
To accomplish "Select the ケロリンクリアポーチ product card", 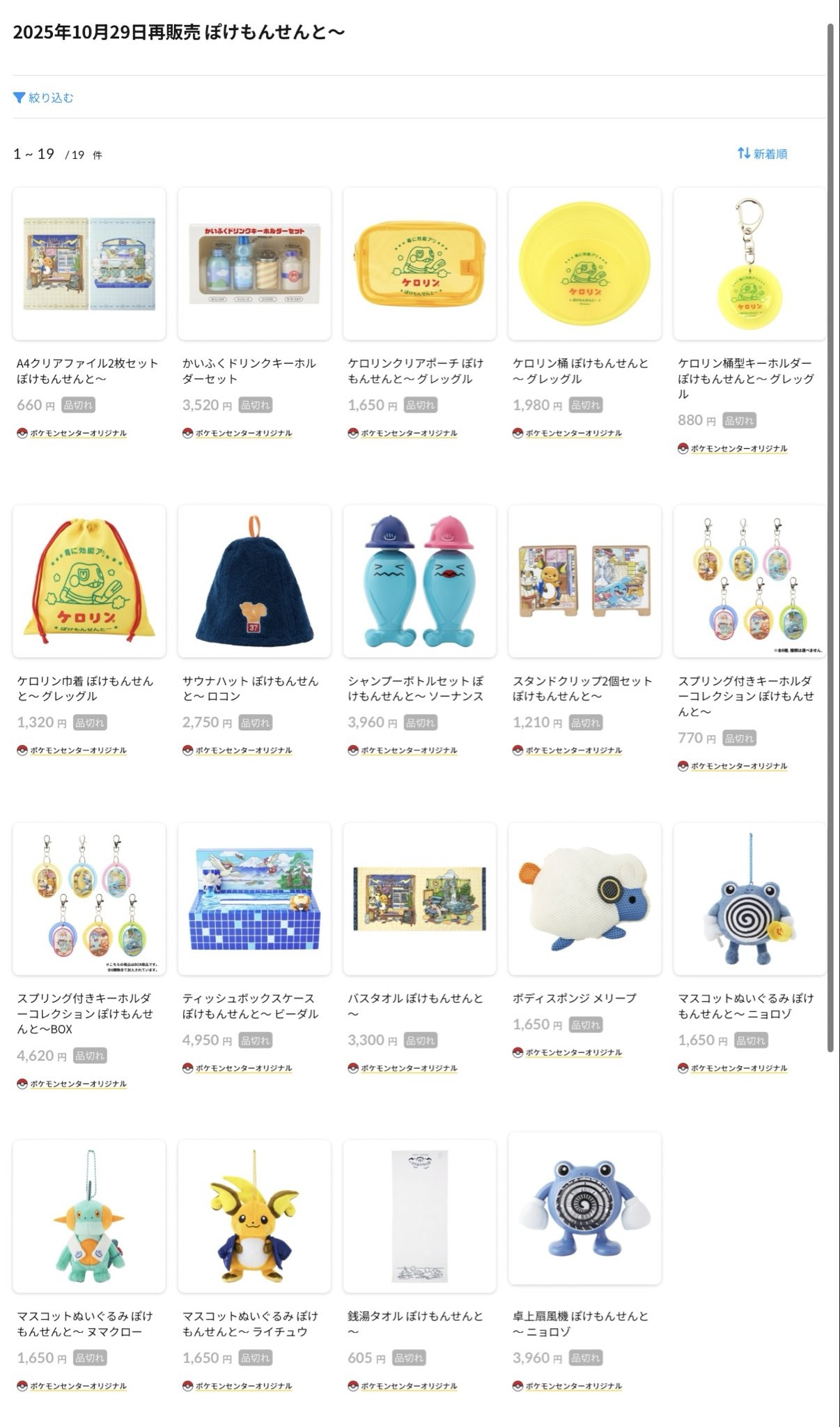I will pyautogui.click(x=419, y=263).
